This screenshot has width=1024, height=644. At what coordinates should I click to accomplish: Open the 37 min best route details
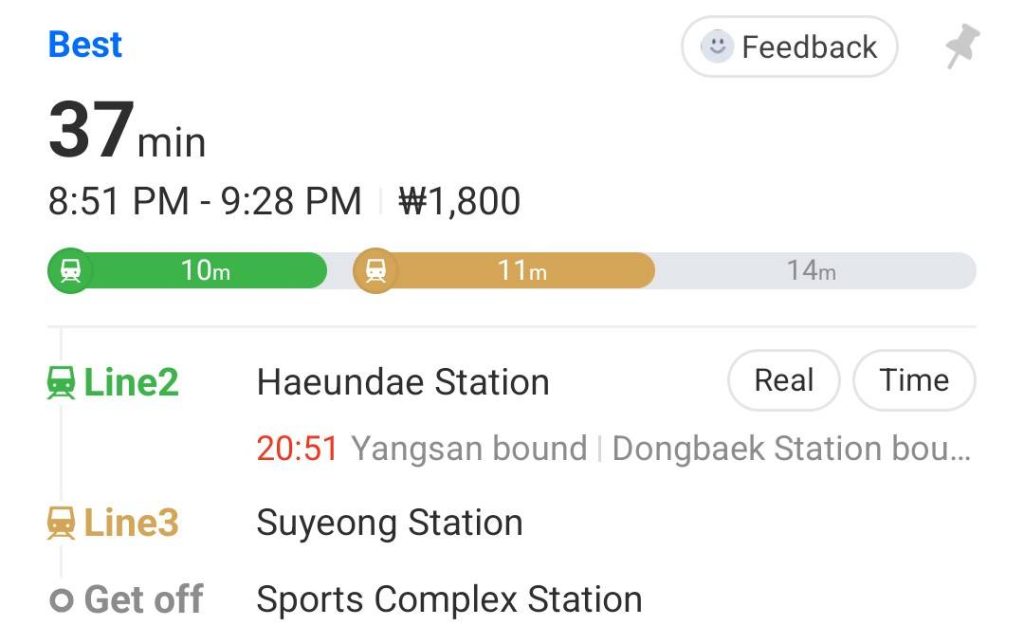pyautogui.click(x=128, y=135)
